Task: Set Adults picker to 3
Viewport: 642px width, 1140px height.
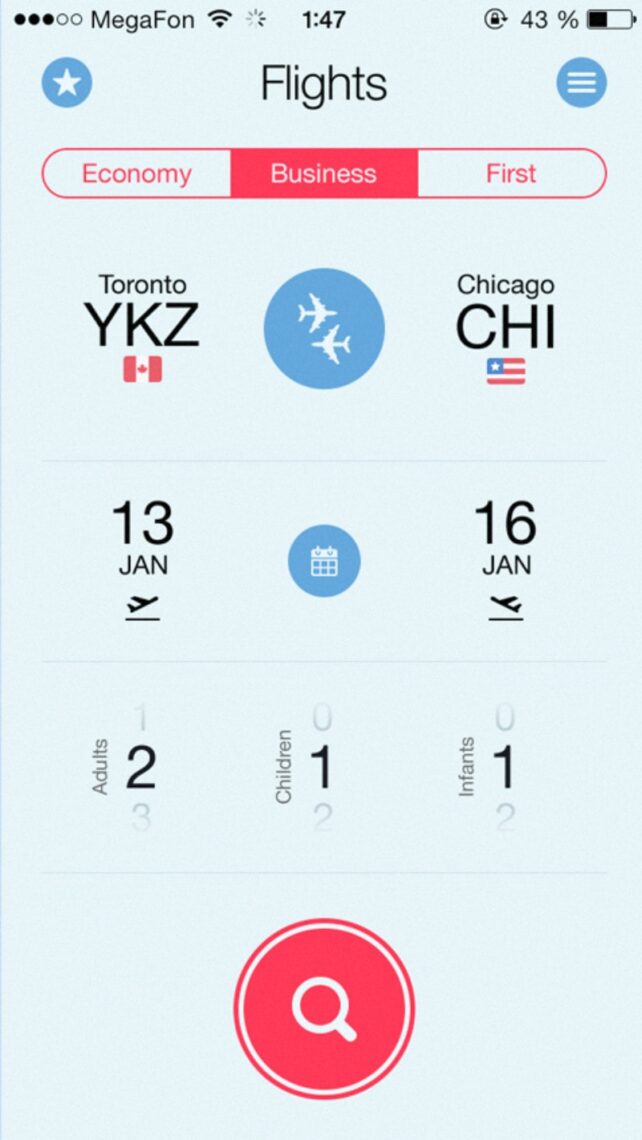Action: click(141, 819)
